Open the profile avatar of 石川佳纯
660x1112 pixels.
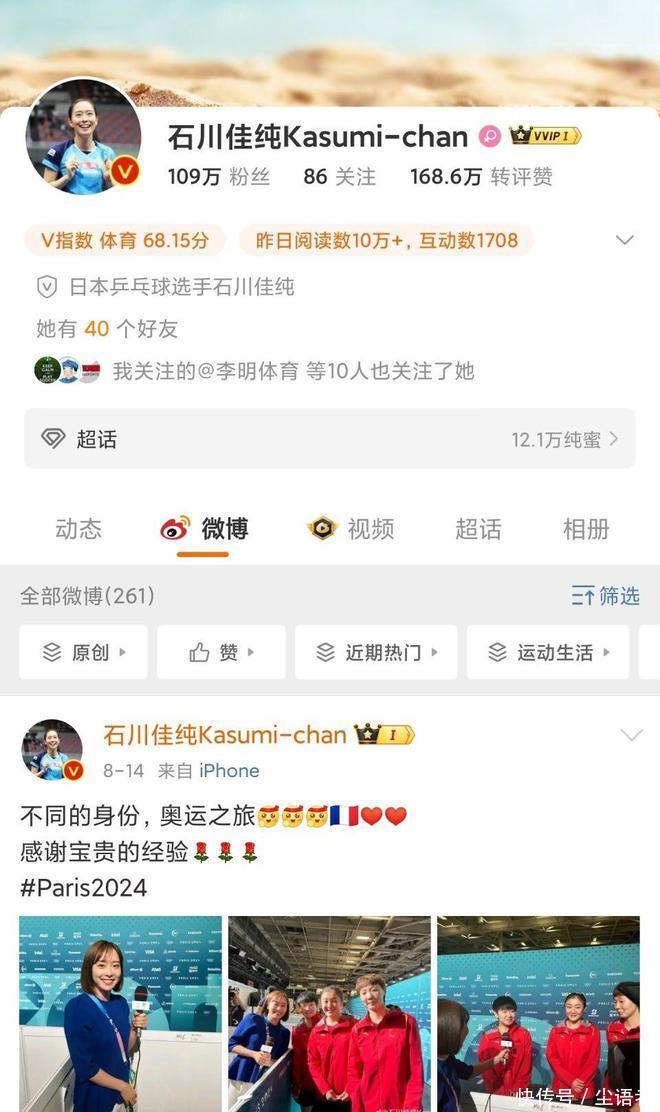click(83, 136)
